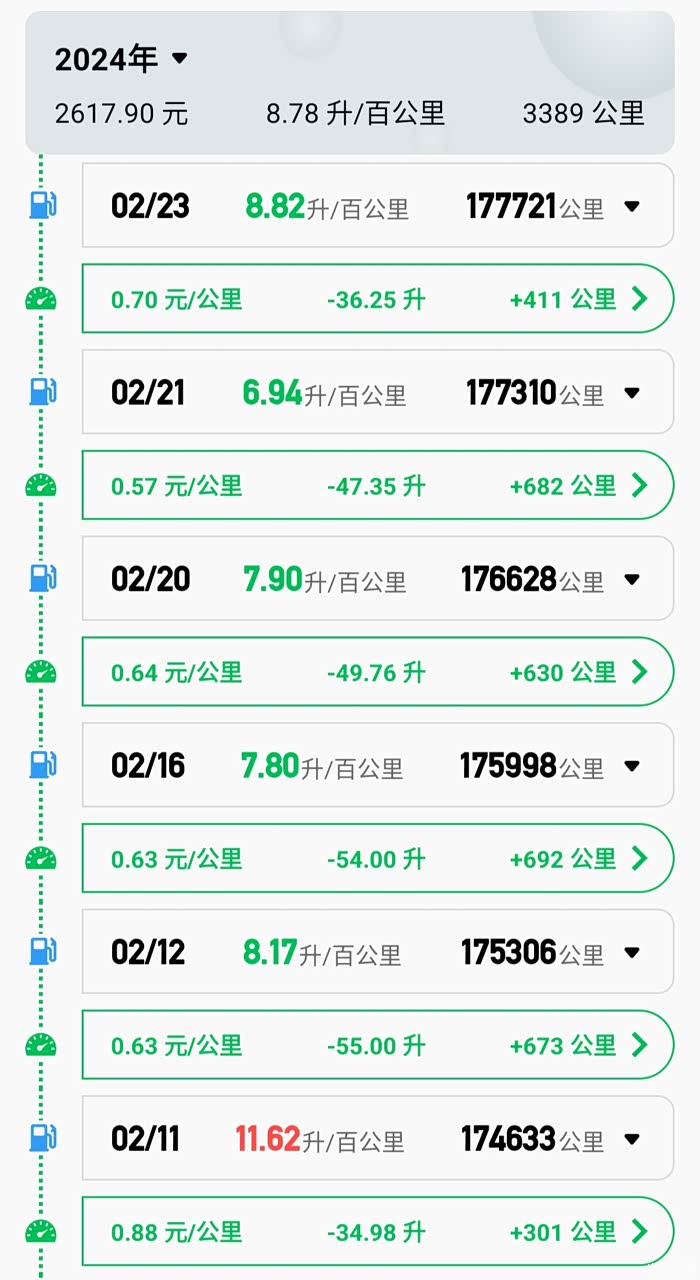Expand the 02/23 refuel record
Screen dimensions: 700x1280
tap(631, 207)
